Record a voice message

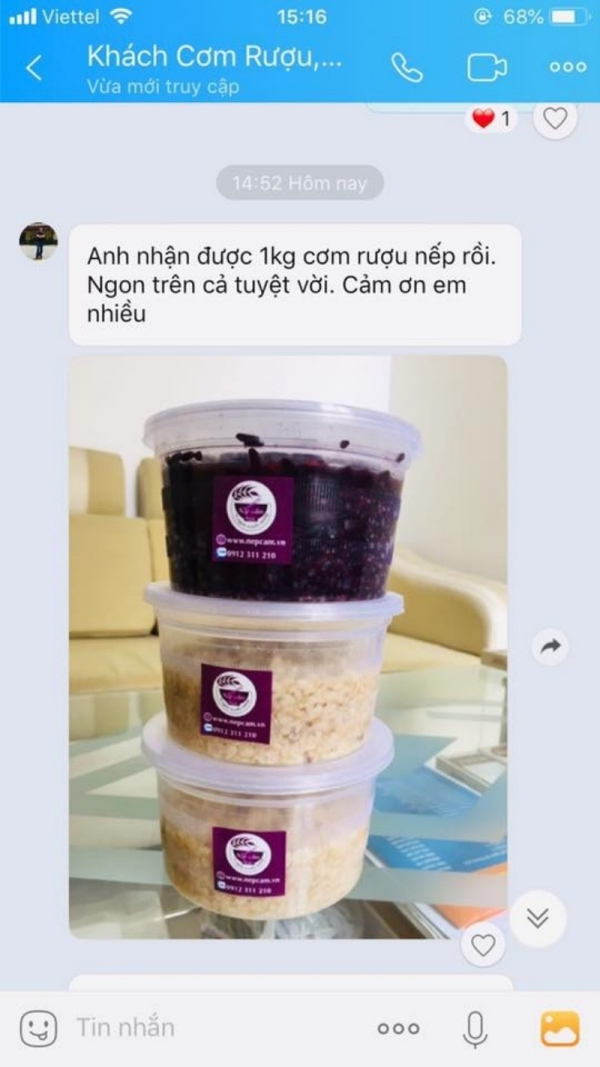(476, 1028)
